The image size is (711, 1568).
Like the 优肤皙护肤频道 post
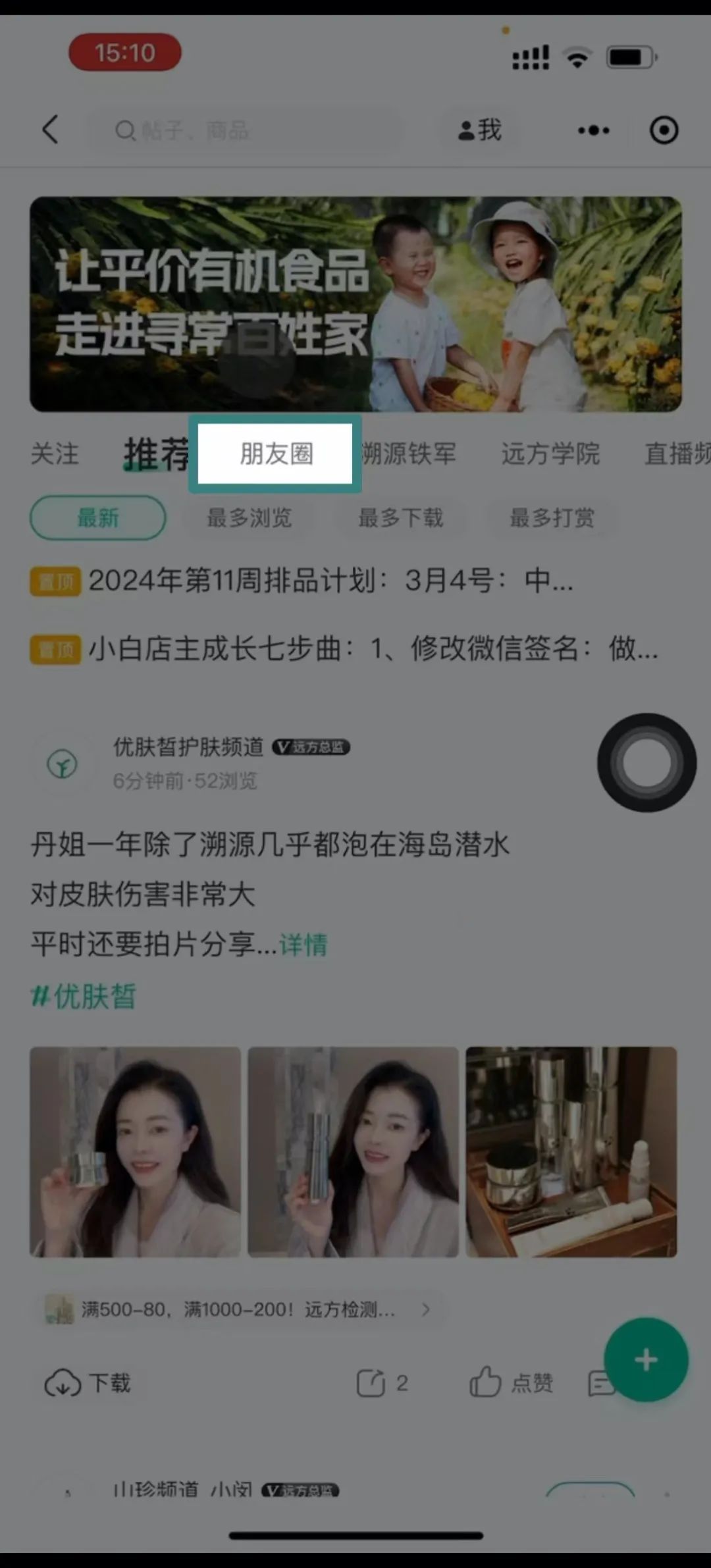tap(511, 1382)
